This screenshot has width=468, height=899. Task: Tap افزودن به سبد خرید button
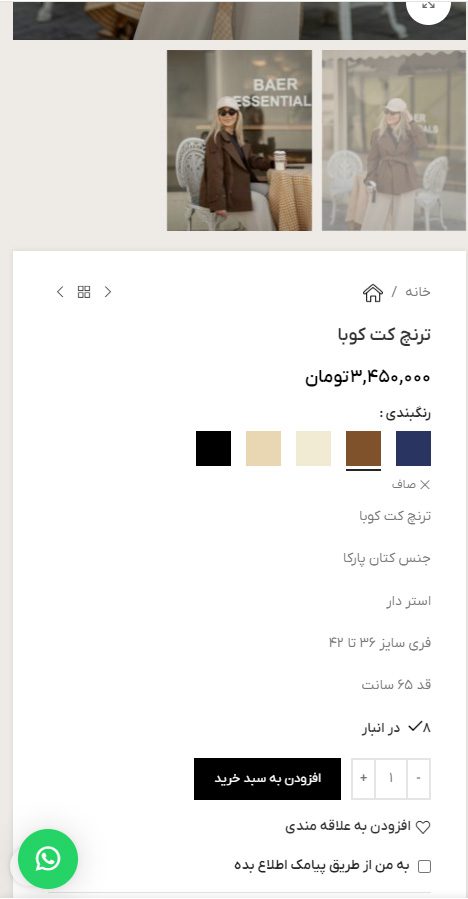tap(267, 779)
